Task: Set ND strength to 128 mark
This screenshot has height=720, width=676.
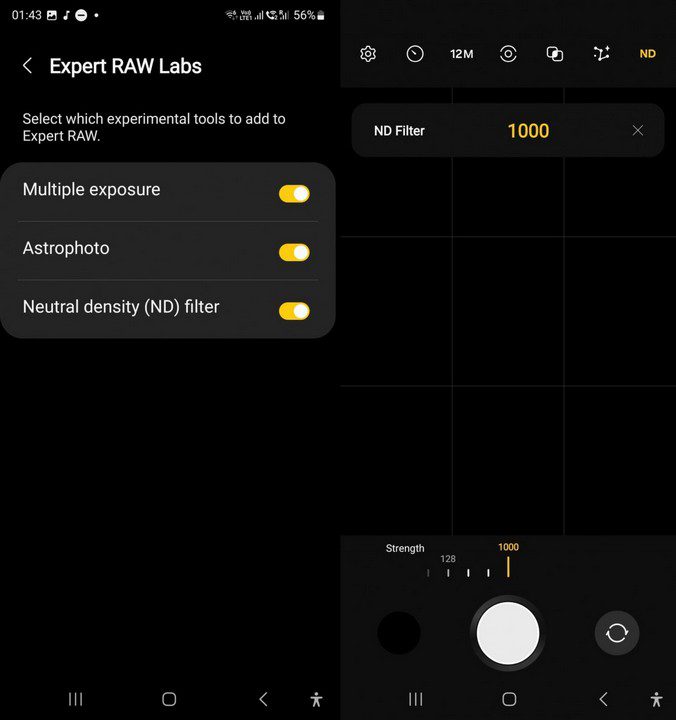Action: coord(448,572)
